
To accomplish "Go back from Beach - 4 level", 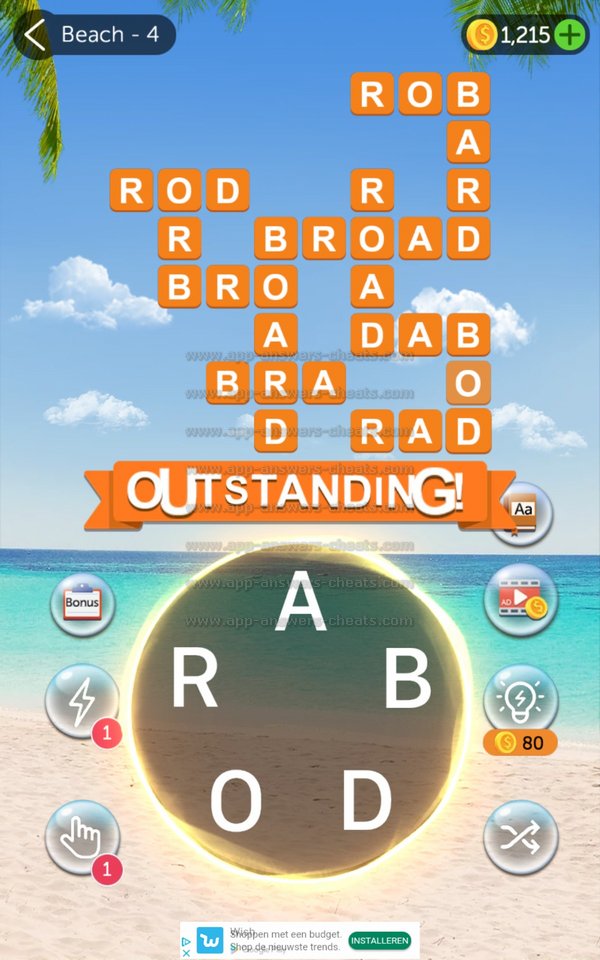I will click(36, 35).
